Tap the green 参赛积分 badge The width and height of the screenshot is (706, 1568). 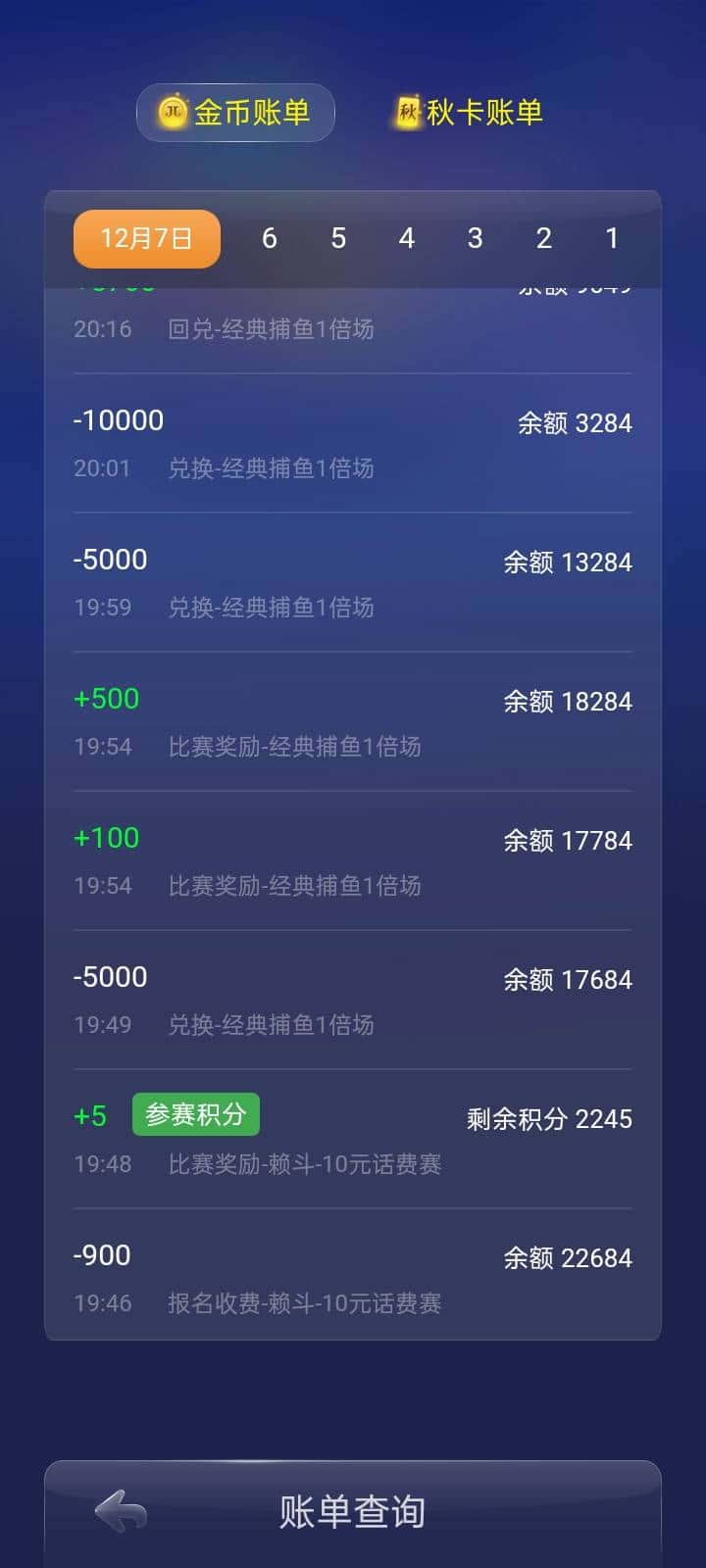click(195, 1114)
